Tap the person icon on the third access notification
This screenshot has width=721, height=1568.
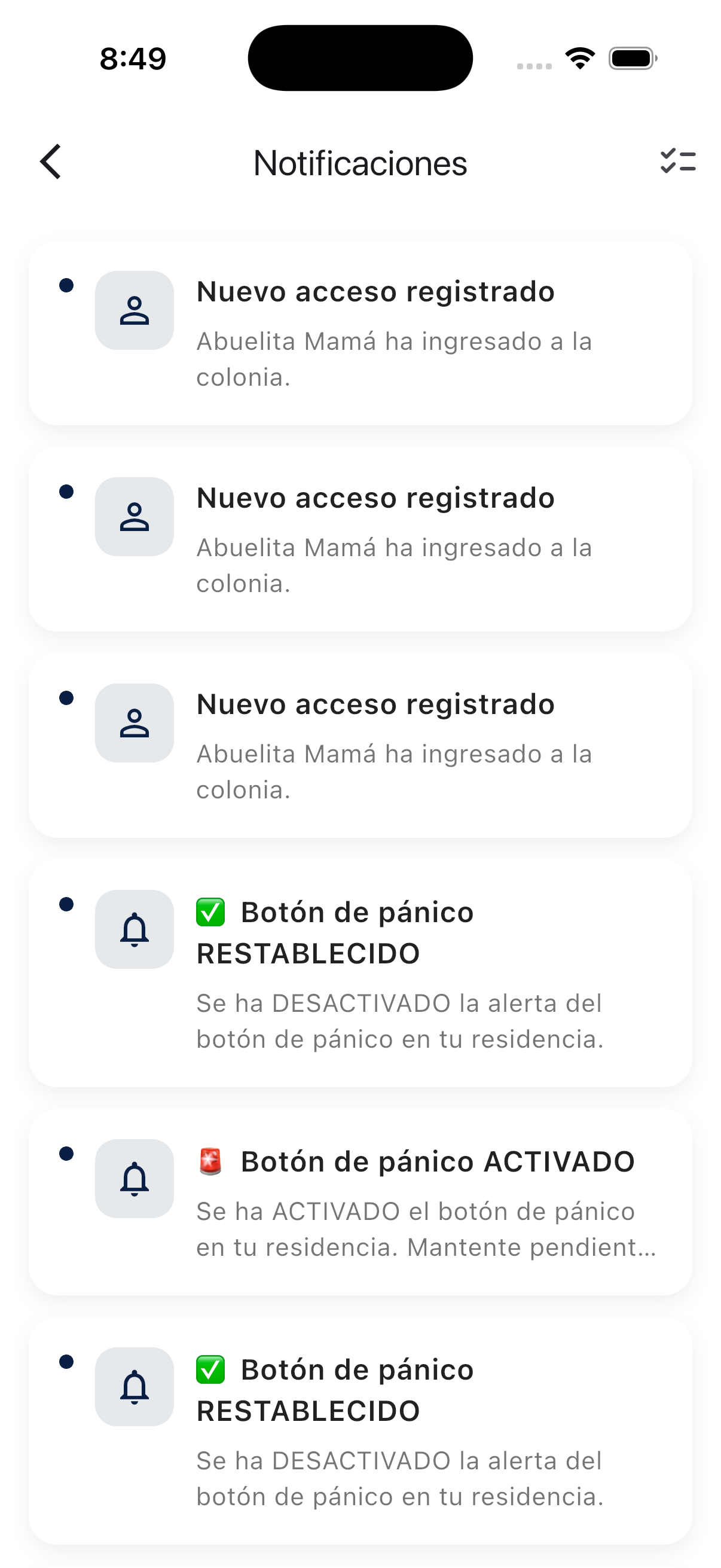[135, 724]
